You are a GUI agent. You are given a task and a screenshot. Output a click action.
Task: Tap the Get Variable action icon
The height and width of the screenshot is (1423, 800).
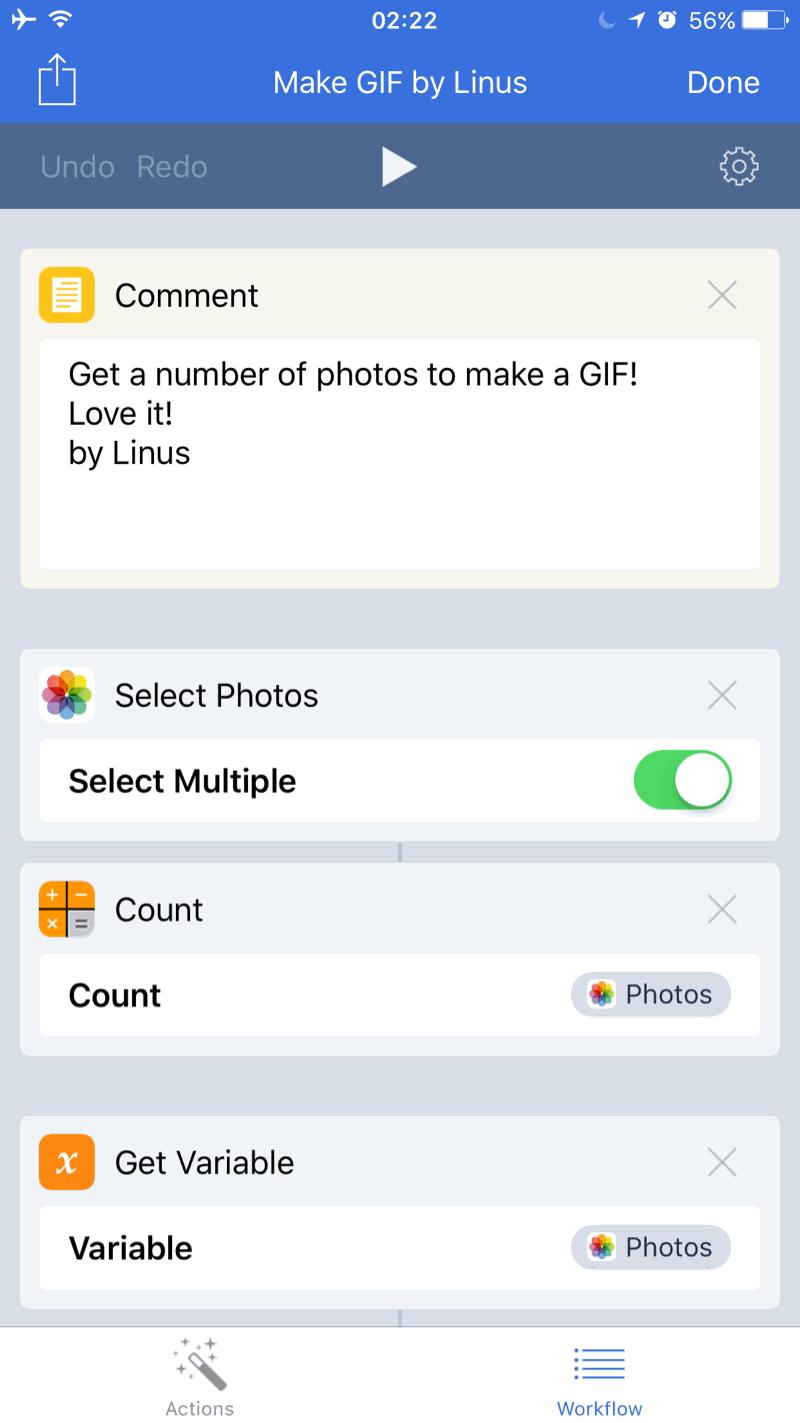click(66, 1161)
